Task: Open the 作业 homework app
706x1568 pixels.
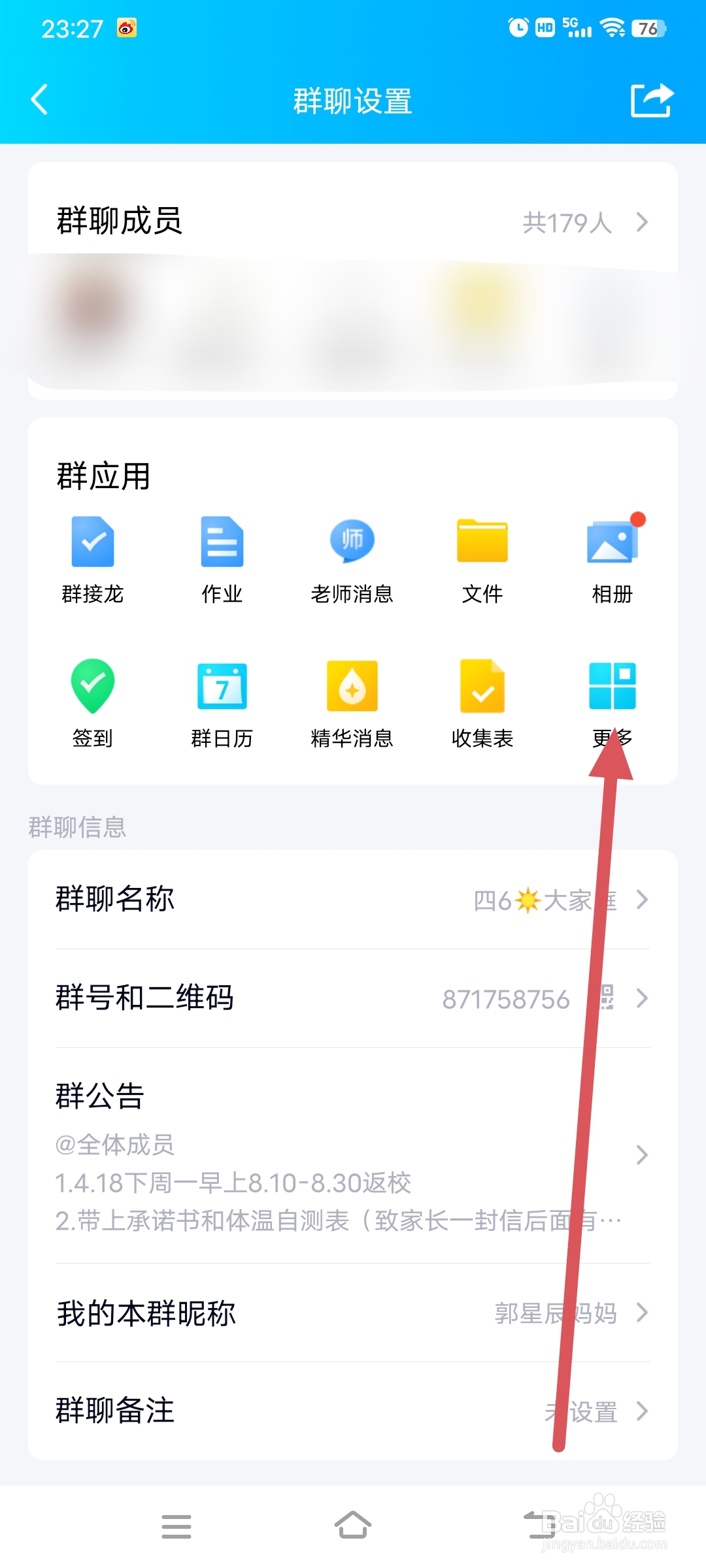Action: pyautogui.click(x=222, y=559)
